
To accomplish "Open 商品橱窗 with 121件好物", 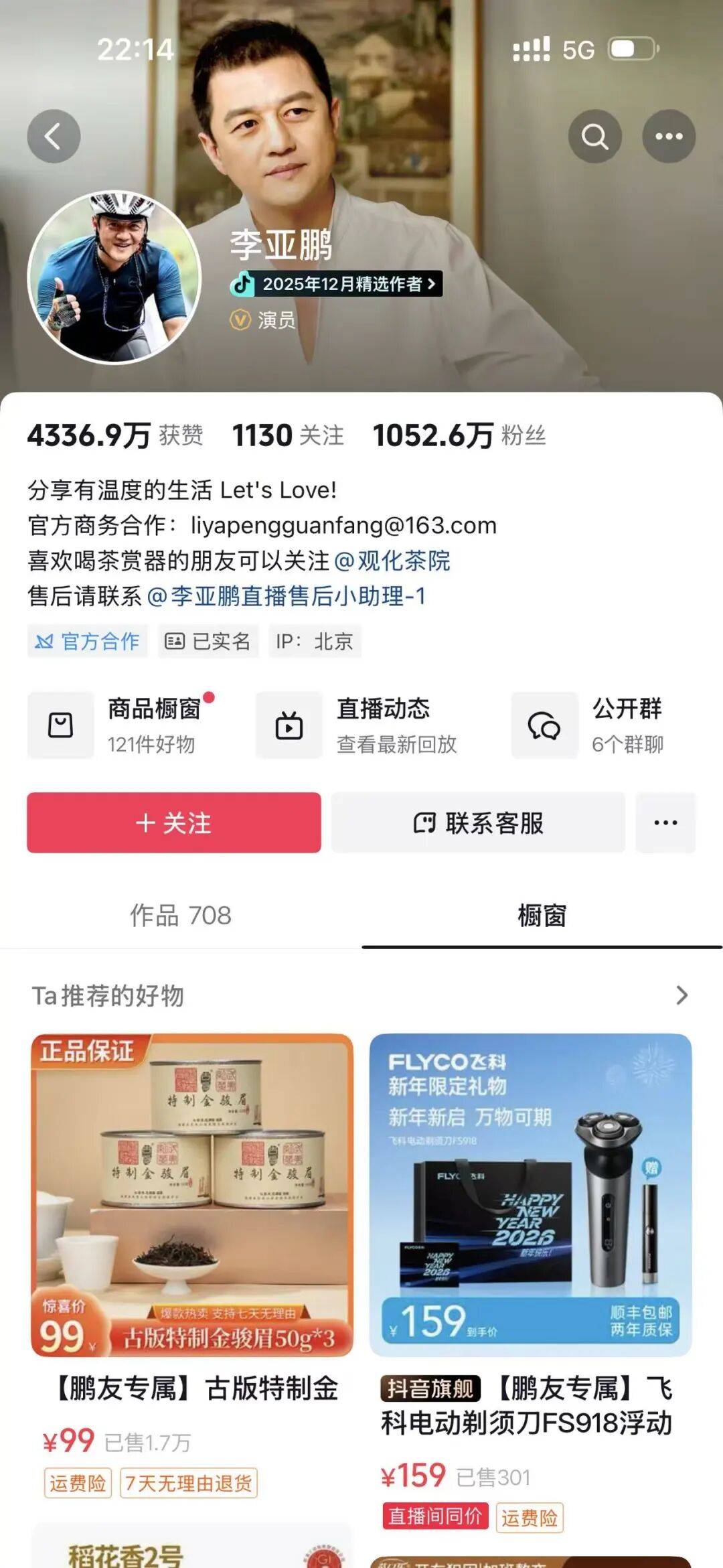I will coord(127,725).
